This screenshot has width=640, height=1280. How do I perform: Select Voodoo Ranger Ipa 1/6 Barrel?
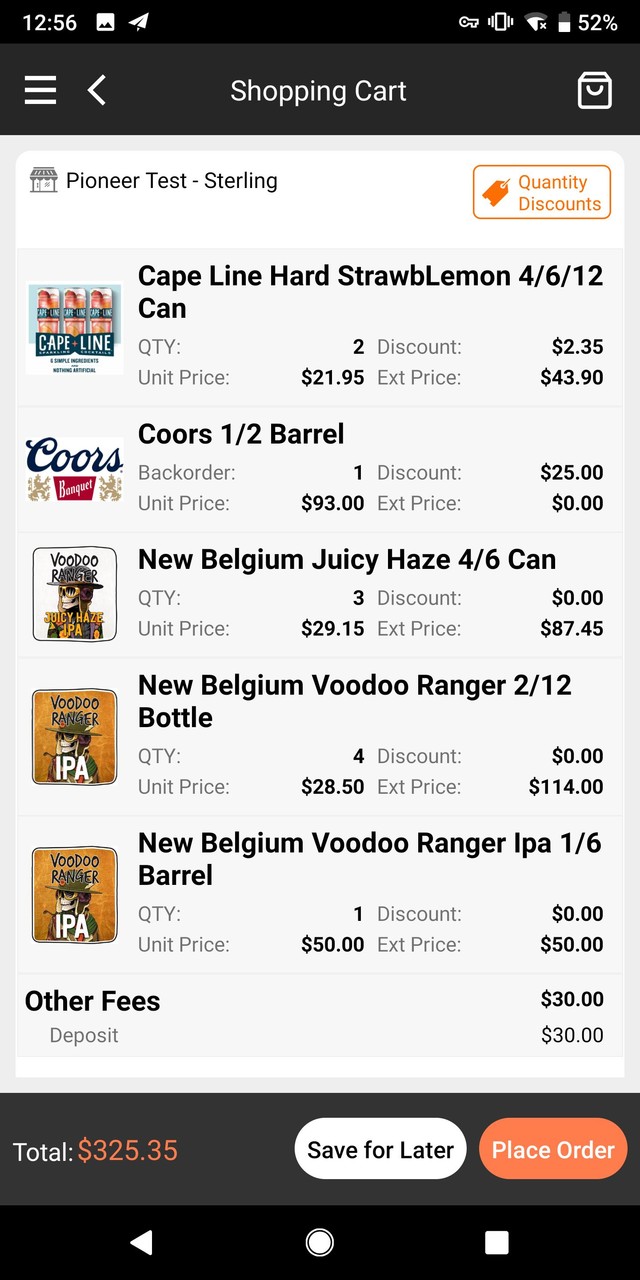369,859
